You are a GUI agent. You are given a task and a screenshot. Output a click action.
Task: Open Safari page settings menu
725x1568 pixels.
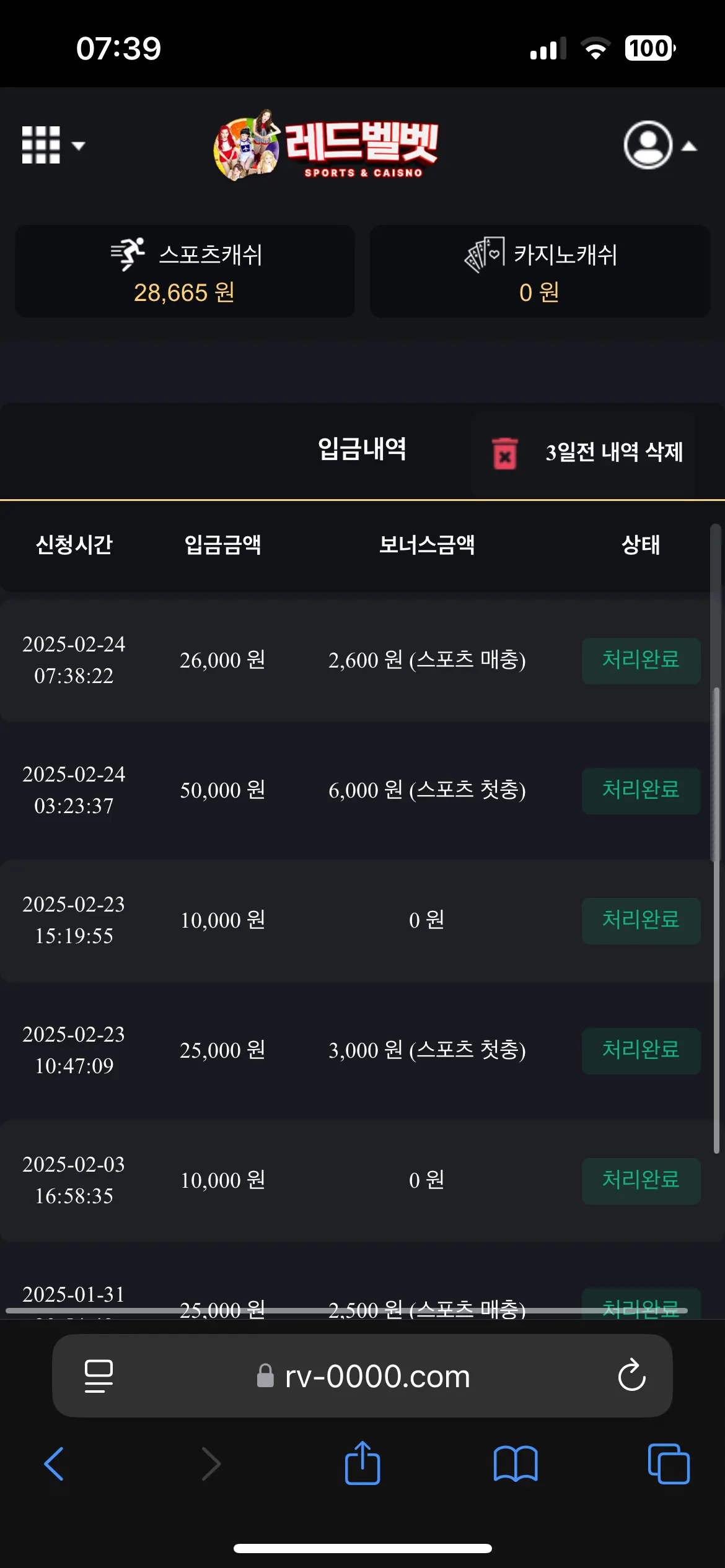coord(99,1376)
